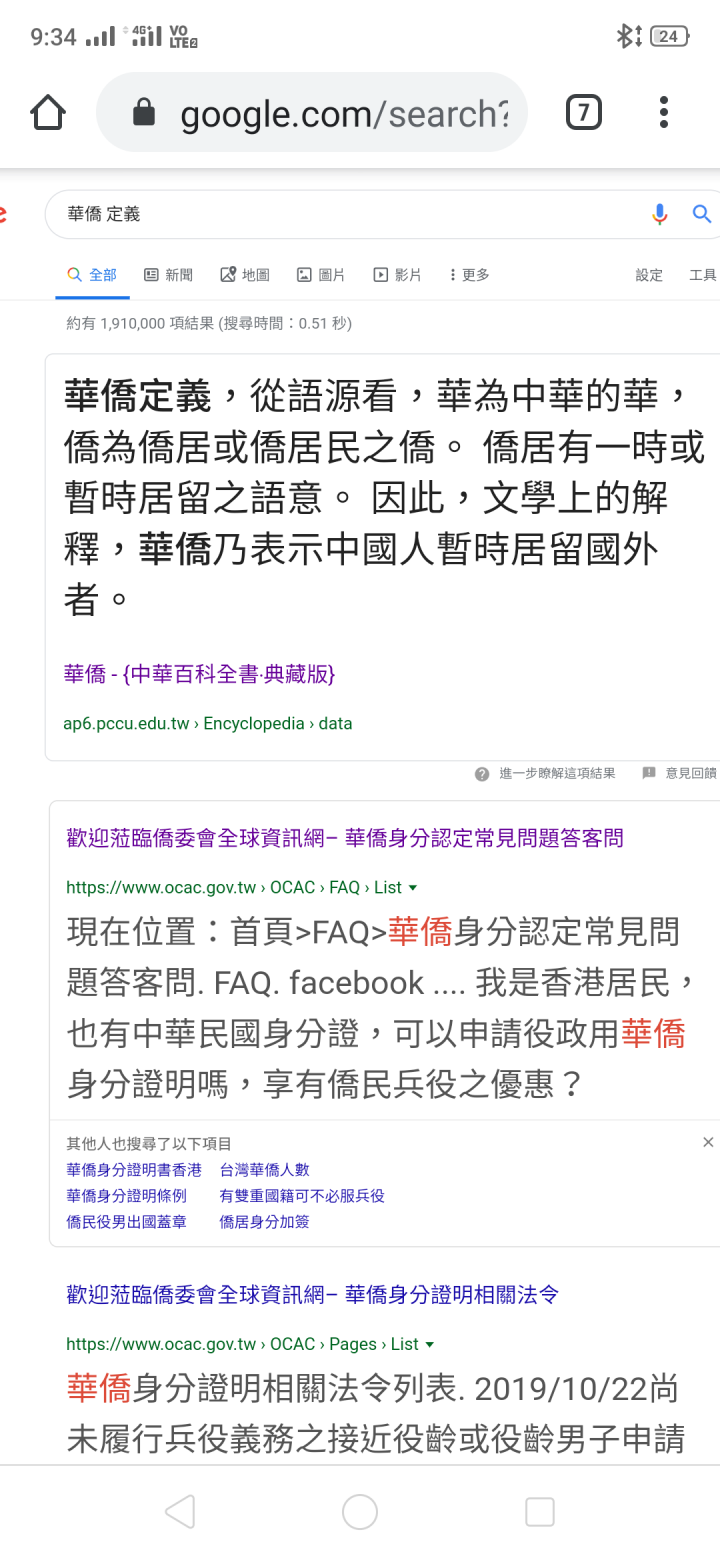Switch to the 新聞 results tab
The width and height of the screenshot is (720, 1560).
168,275
